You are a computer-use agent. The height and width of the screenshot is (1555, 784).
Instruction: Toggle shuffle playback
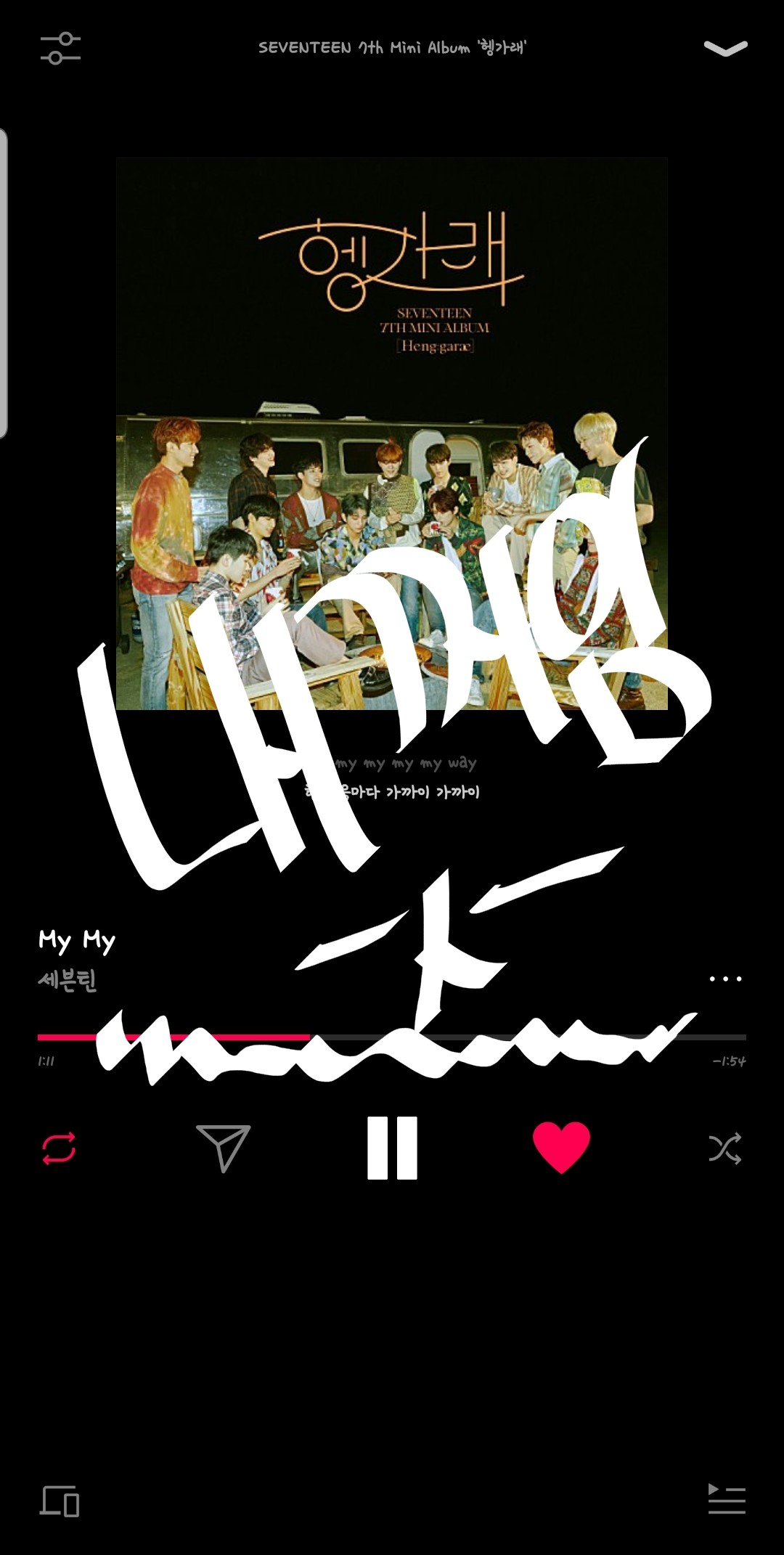pyautogui.click(x=725, y=1148)
